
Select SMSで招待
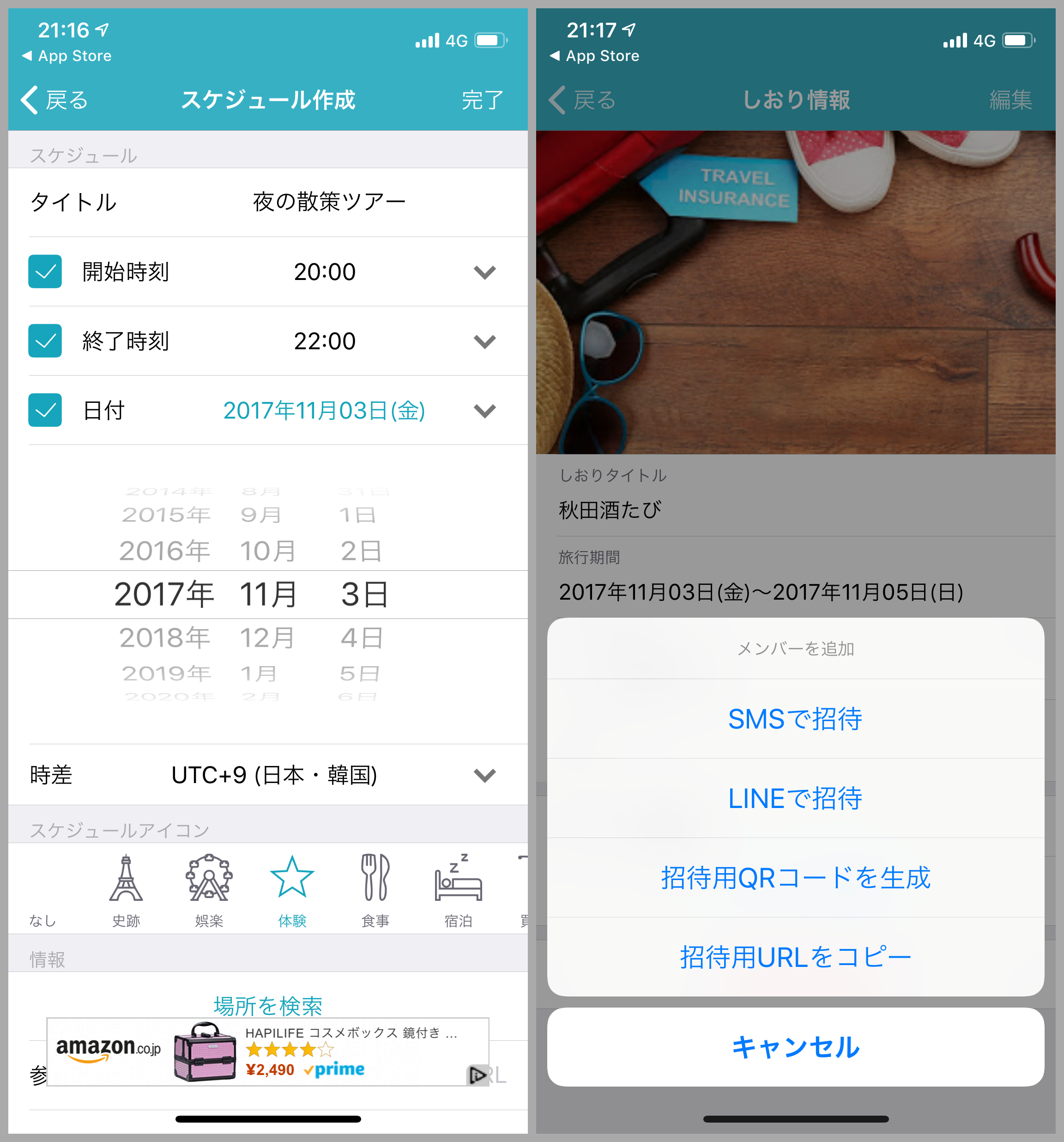click(x=795, y=719)
